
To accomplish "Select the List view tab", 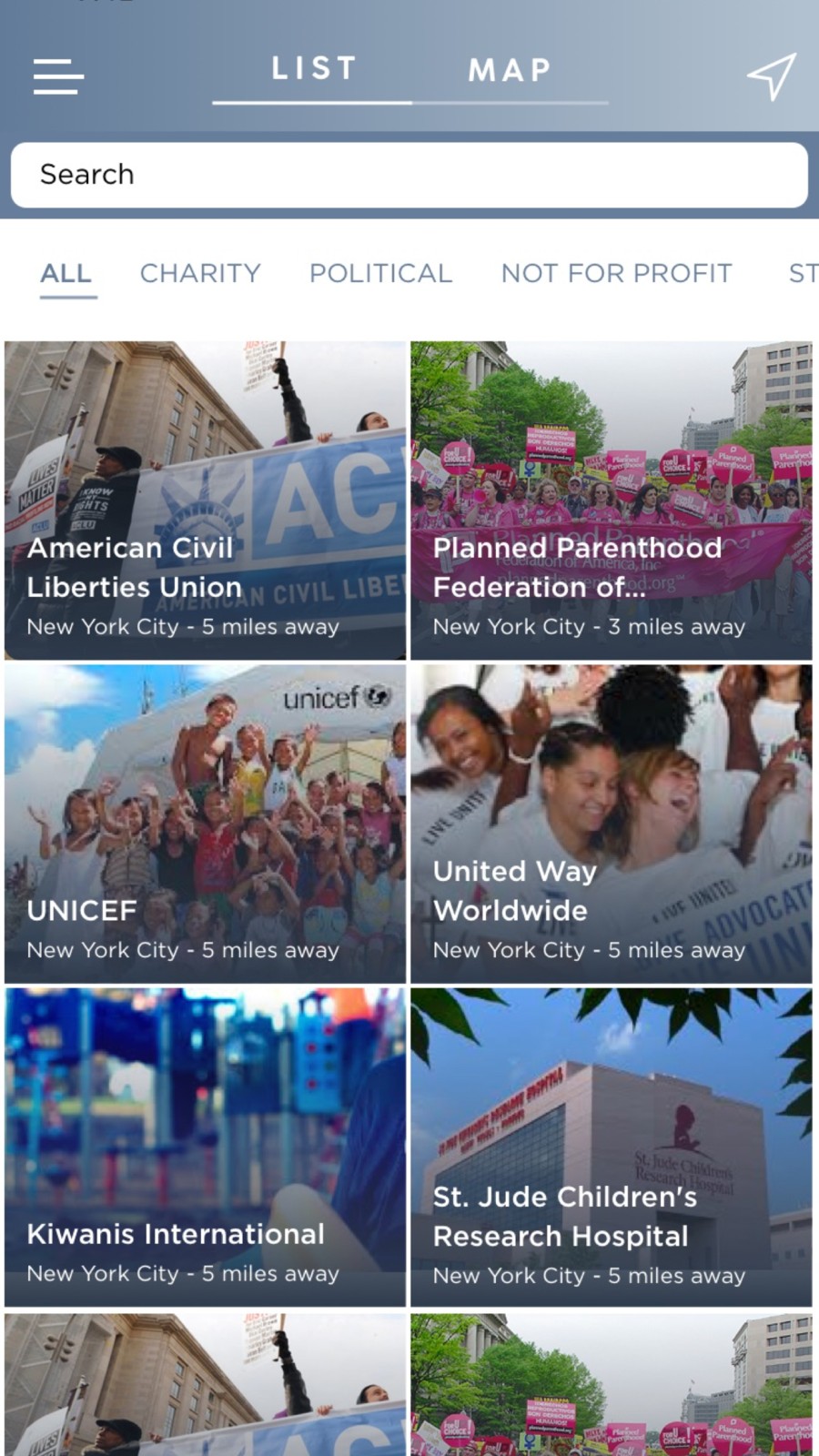I will tap(313, 69).
